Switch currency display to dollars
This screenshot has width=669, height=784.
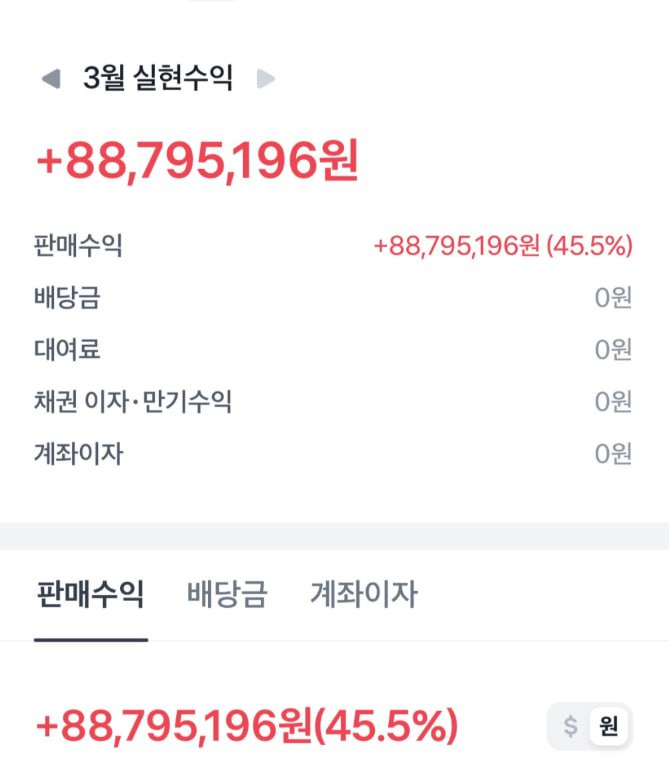[x=570, y=727]
